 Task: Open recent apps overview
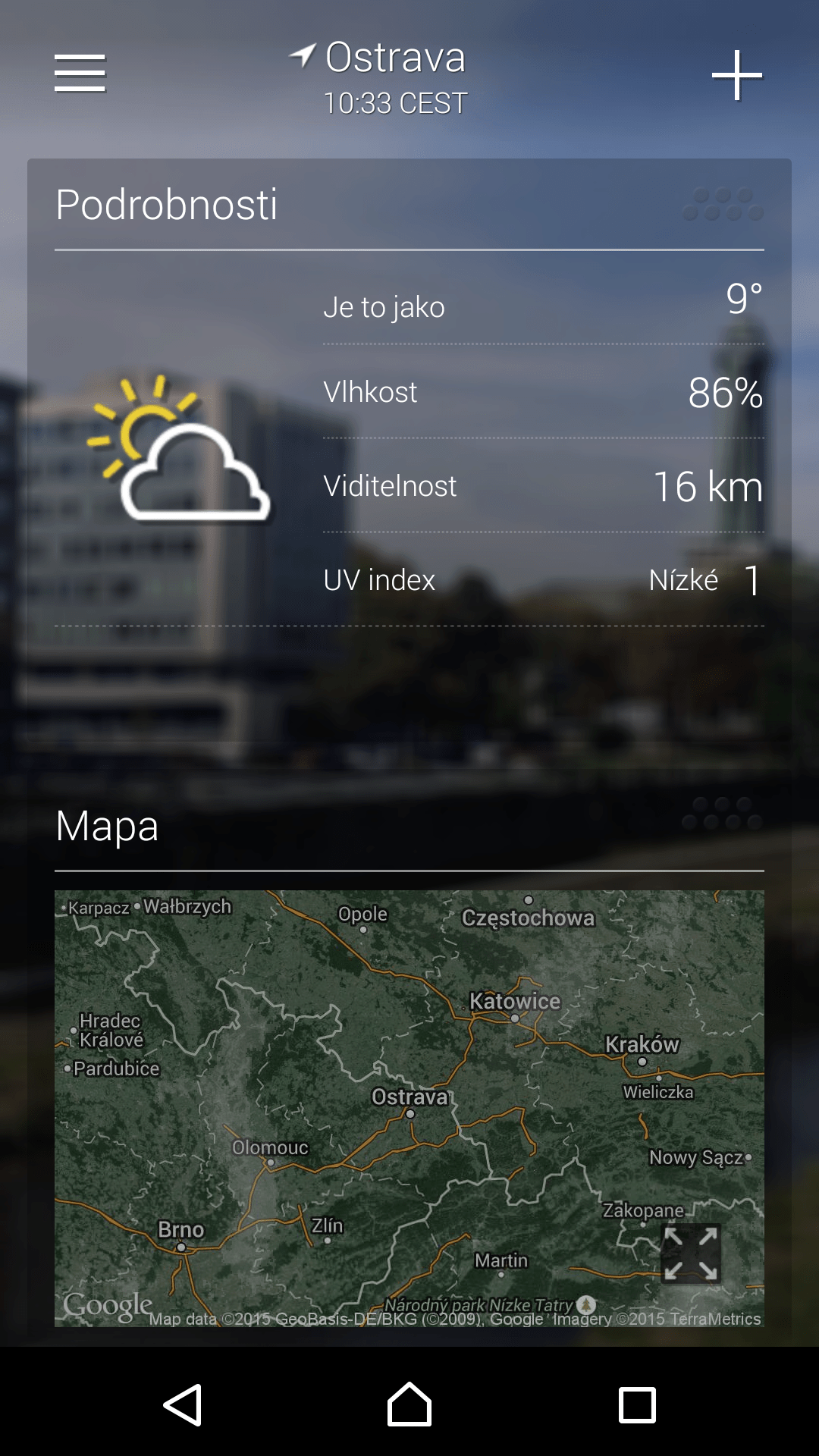click(x=637, y=1404)
